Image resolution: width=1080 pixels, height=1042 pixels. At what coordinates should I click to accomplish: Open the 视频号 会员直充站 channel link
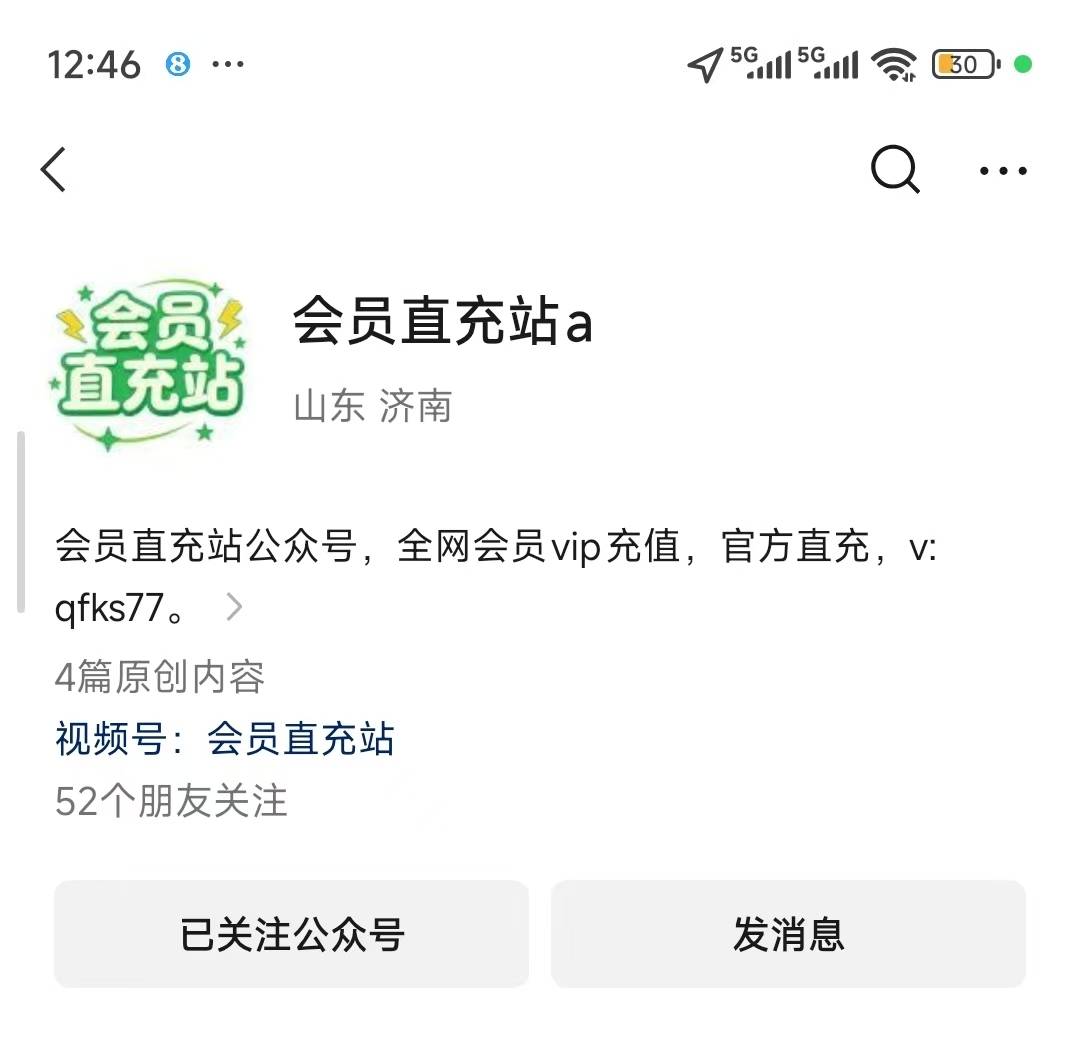(300, 740)
